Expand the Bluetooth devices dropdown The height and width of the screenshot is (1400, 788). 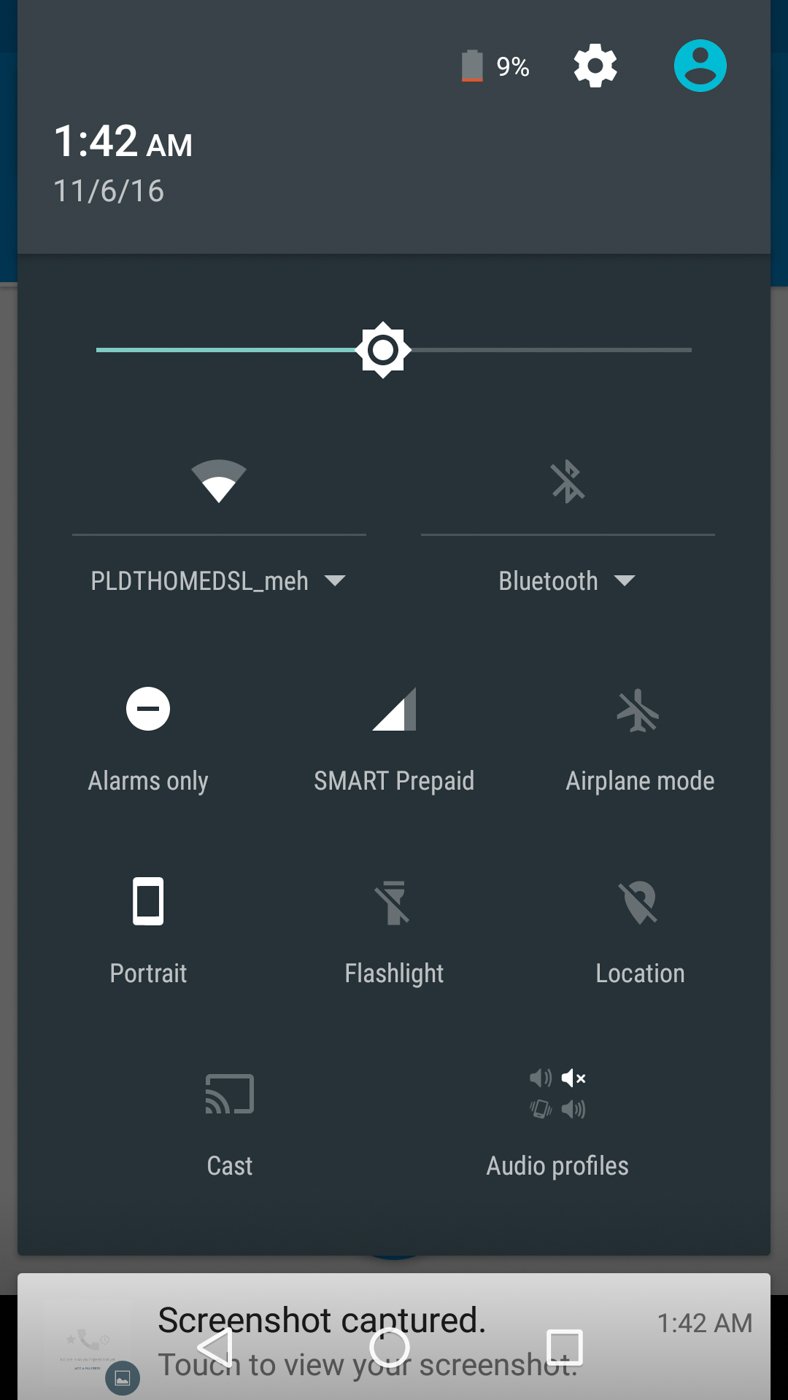[567, 581]
